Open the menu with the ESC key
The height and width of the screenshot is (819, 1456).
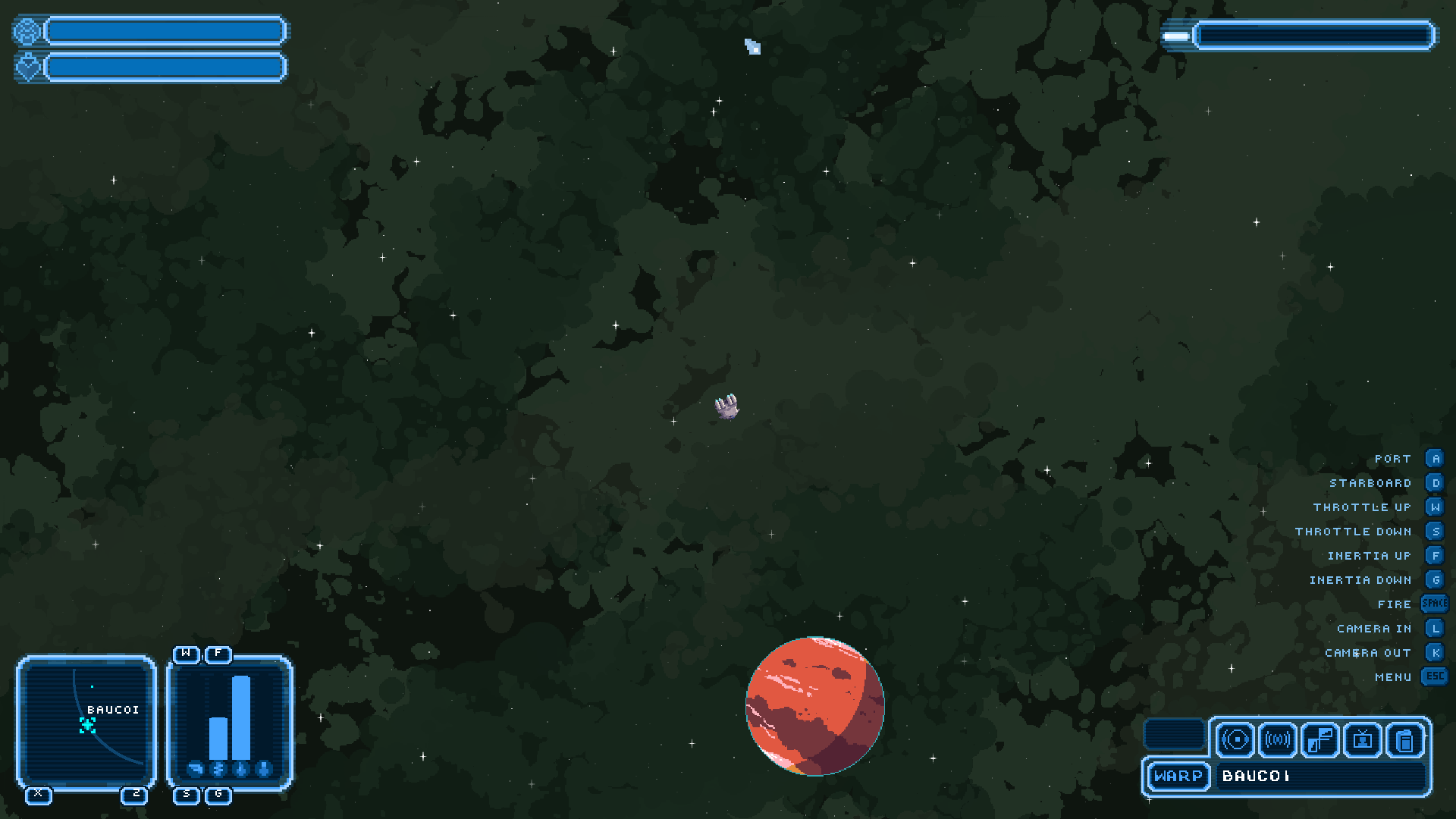click(1434, 676)
